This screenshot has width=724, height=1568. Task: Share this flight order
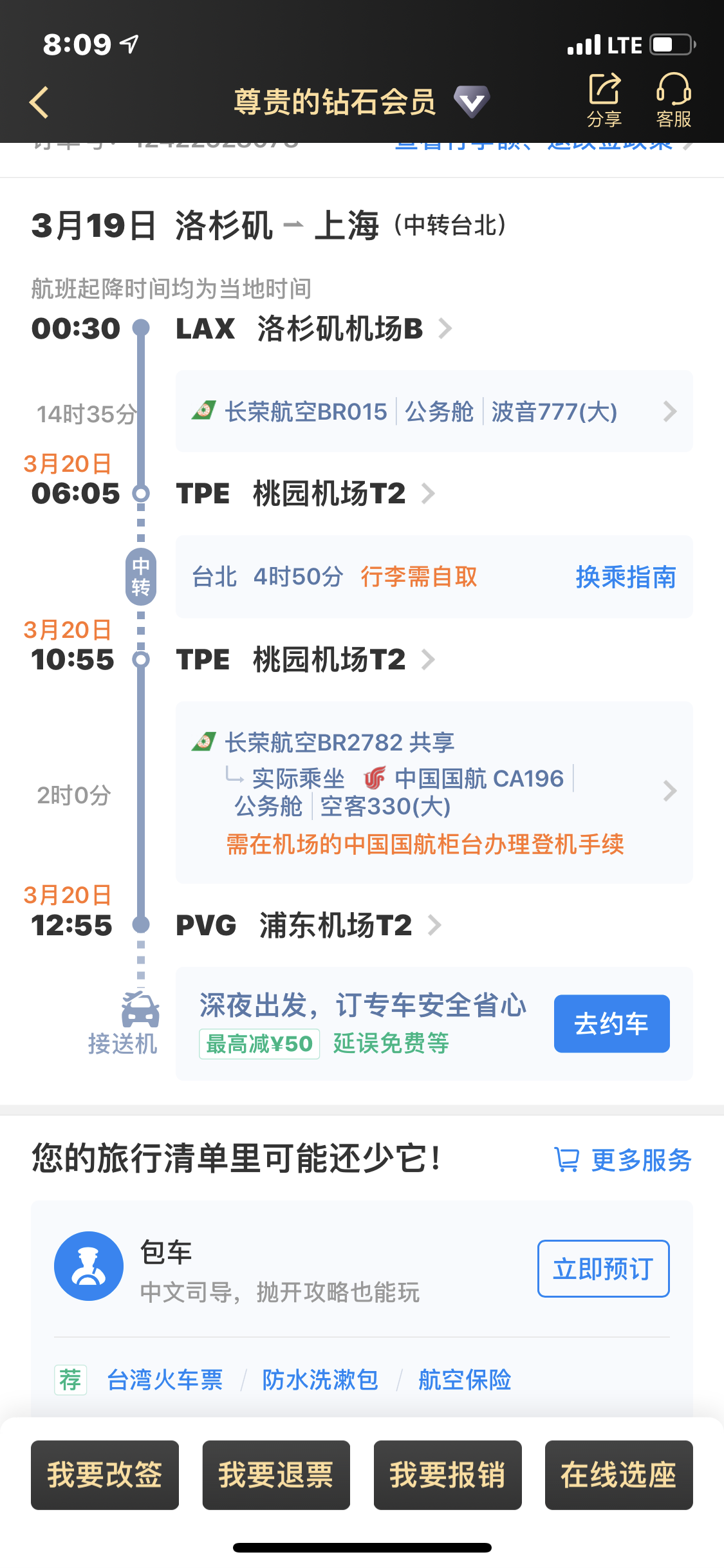coord(604,100)
